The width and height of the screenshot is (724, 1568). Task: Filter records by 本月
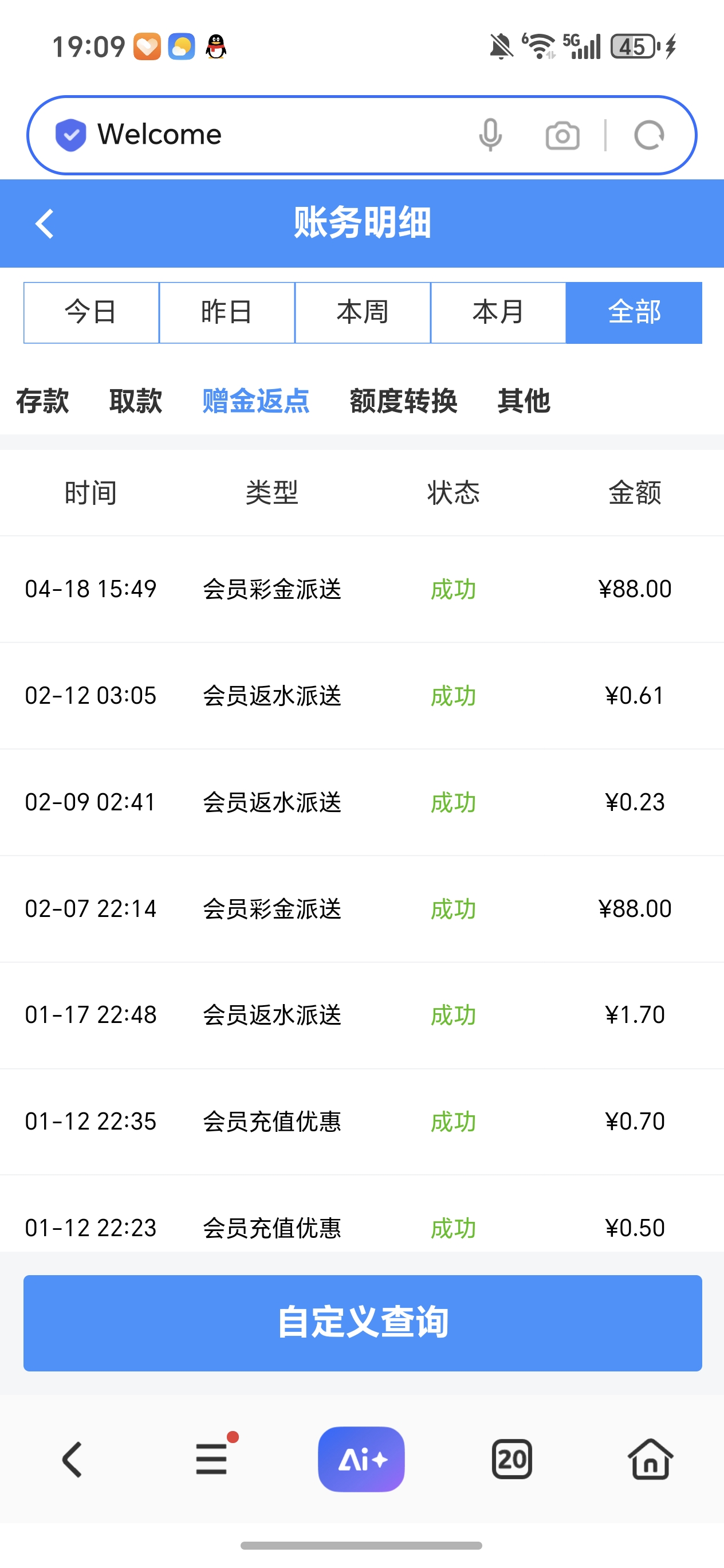498,312
